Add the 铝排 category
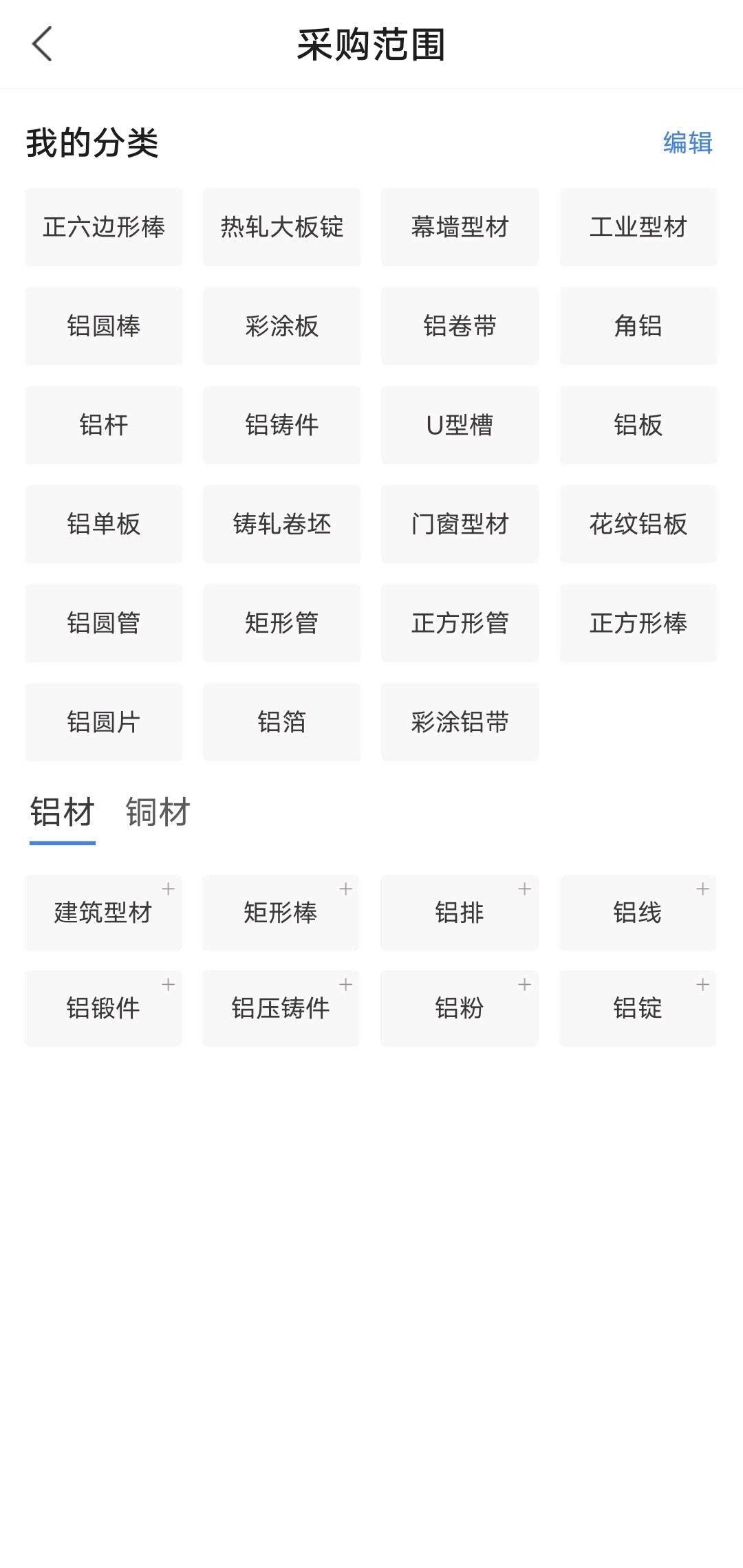This screenshot has height=1568, width=743. pyautogui.click(x=460, y=913)
